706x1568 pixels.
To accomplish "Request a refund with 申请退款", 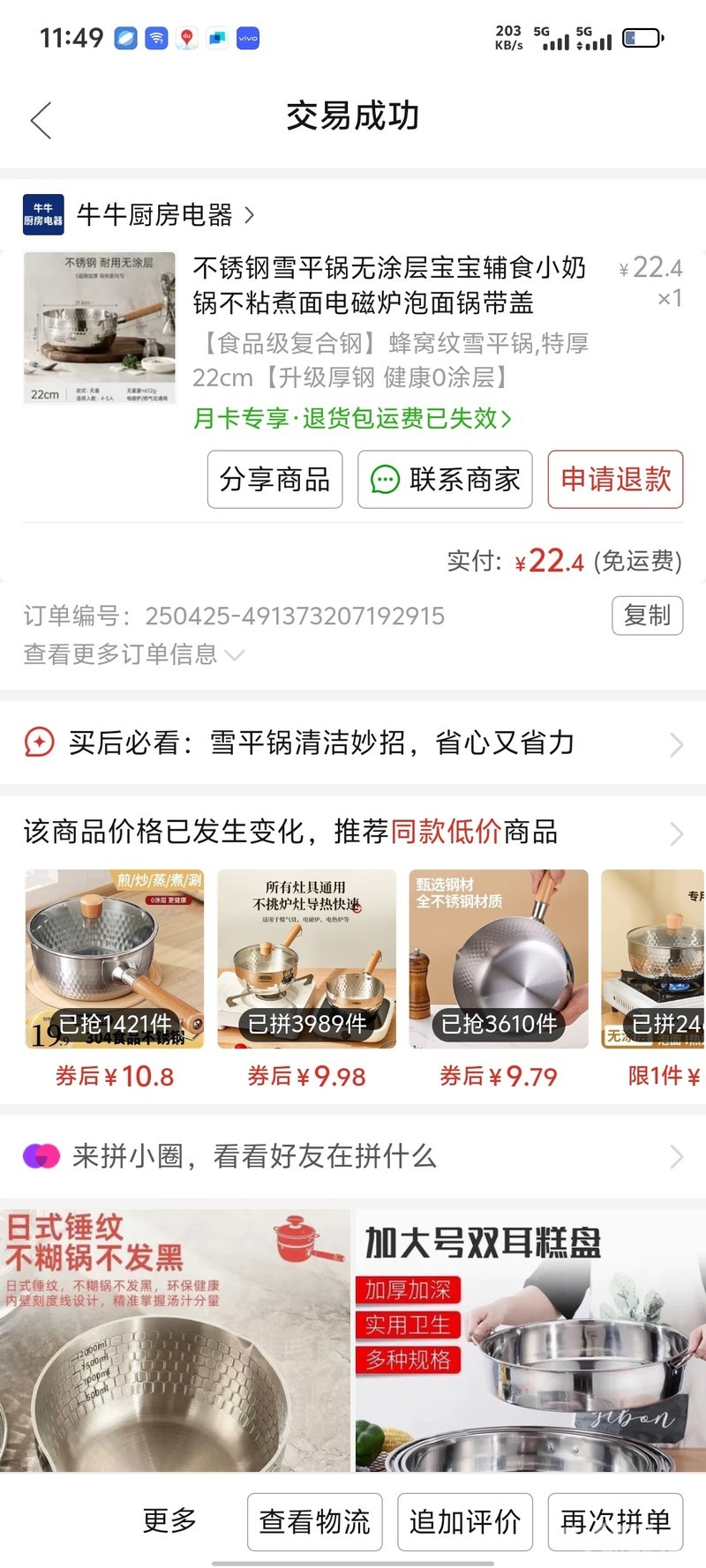I will point(615,480).
